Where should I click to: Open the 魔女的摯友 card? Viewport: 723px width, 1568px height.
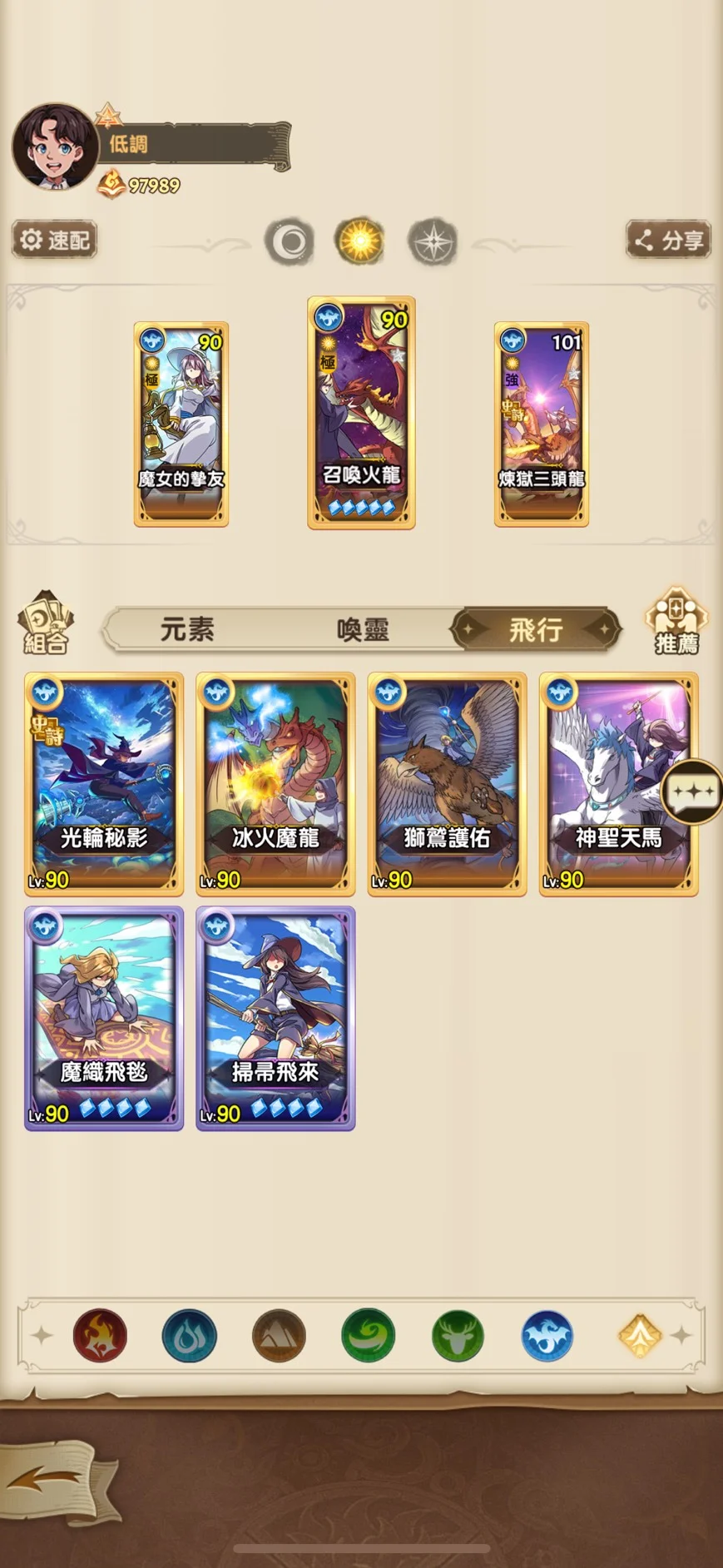tap(181, 424)
